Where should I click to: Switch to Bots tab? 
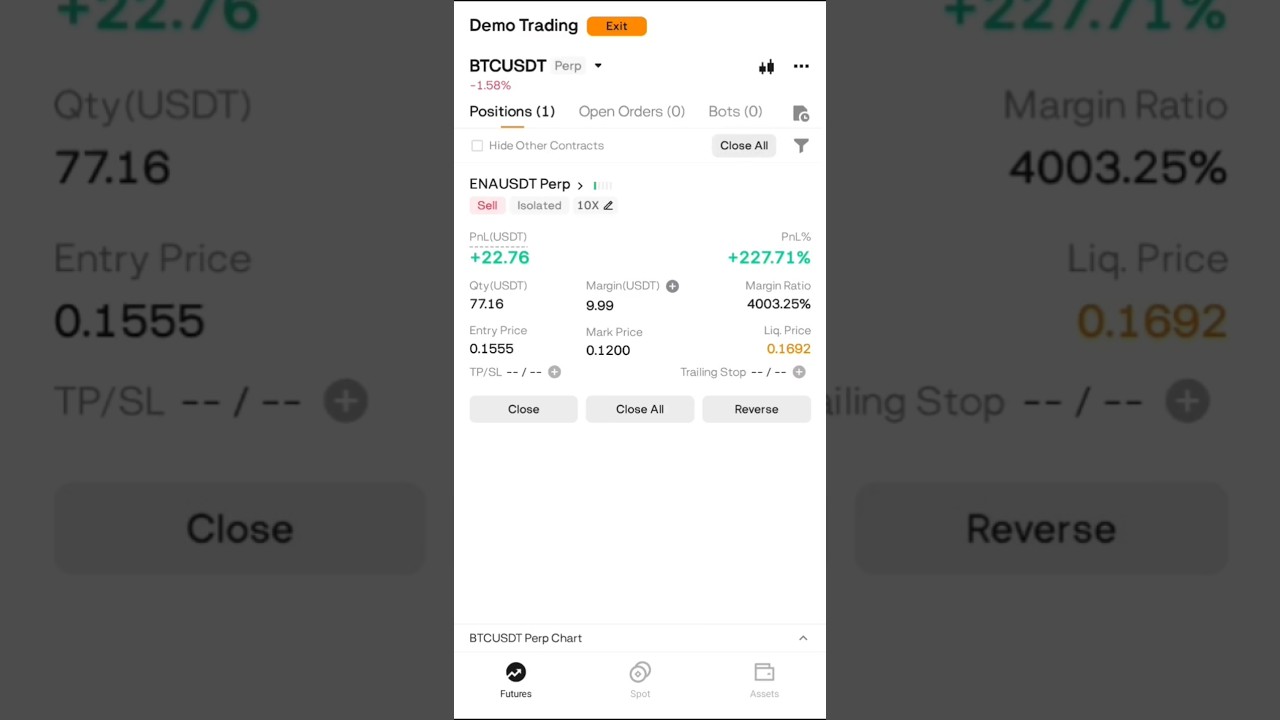(735, 111)
